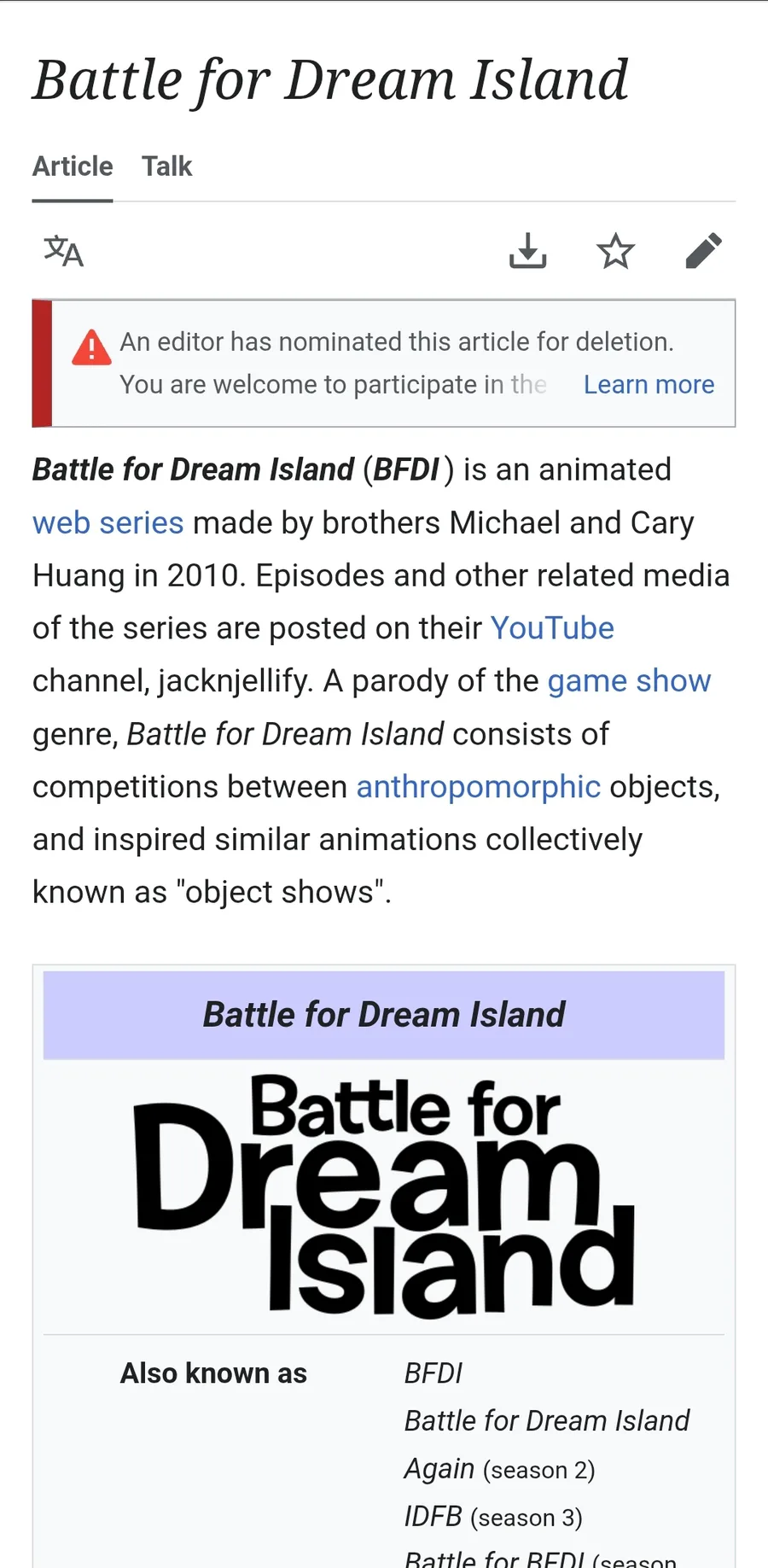Open the language selection icon
The image size is (768, 1568).
(64, 252)
